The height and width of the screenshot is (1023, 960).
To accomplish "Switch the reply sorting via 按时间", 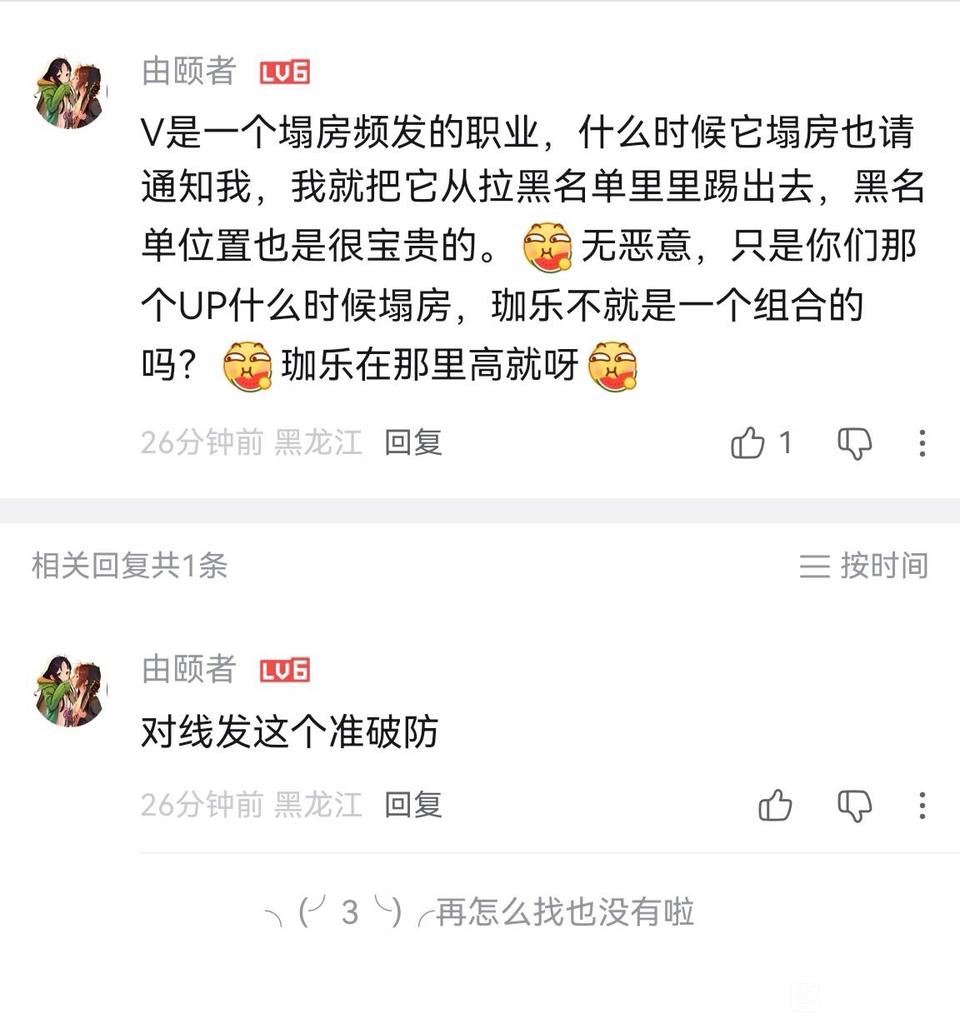I will pos(865,566).
